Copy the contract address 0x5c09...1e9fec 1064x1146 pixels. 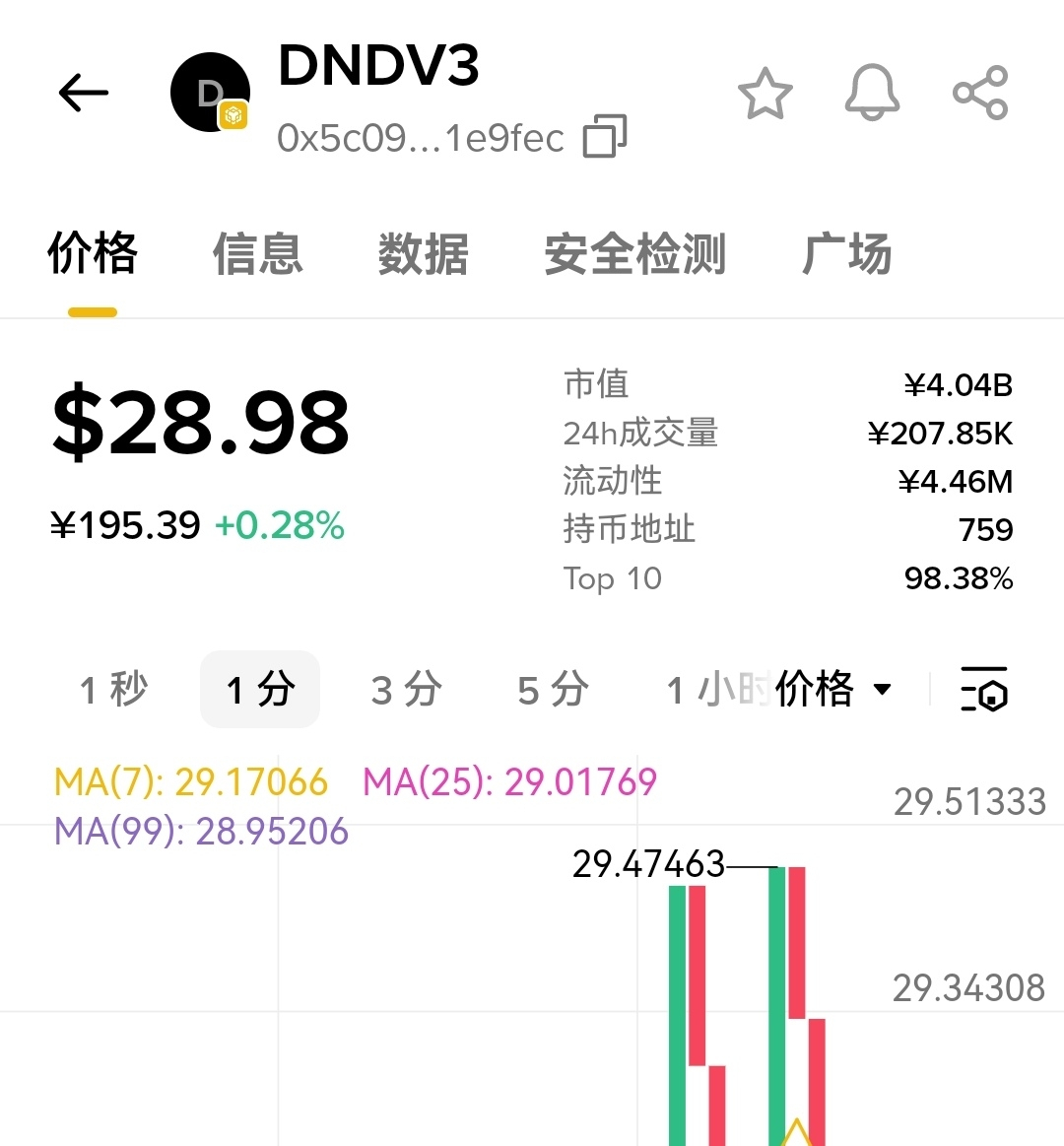click(x=604, y=137)
